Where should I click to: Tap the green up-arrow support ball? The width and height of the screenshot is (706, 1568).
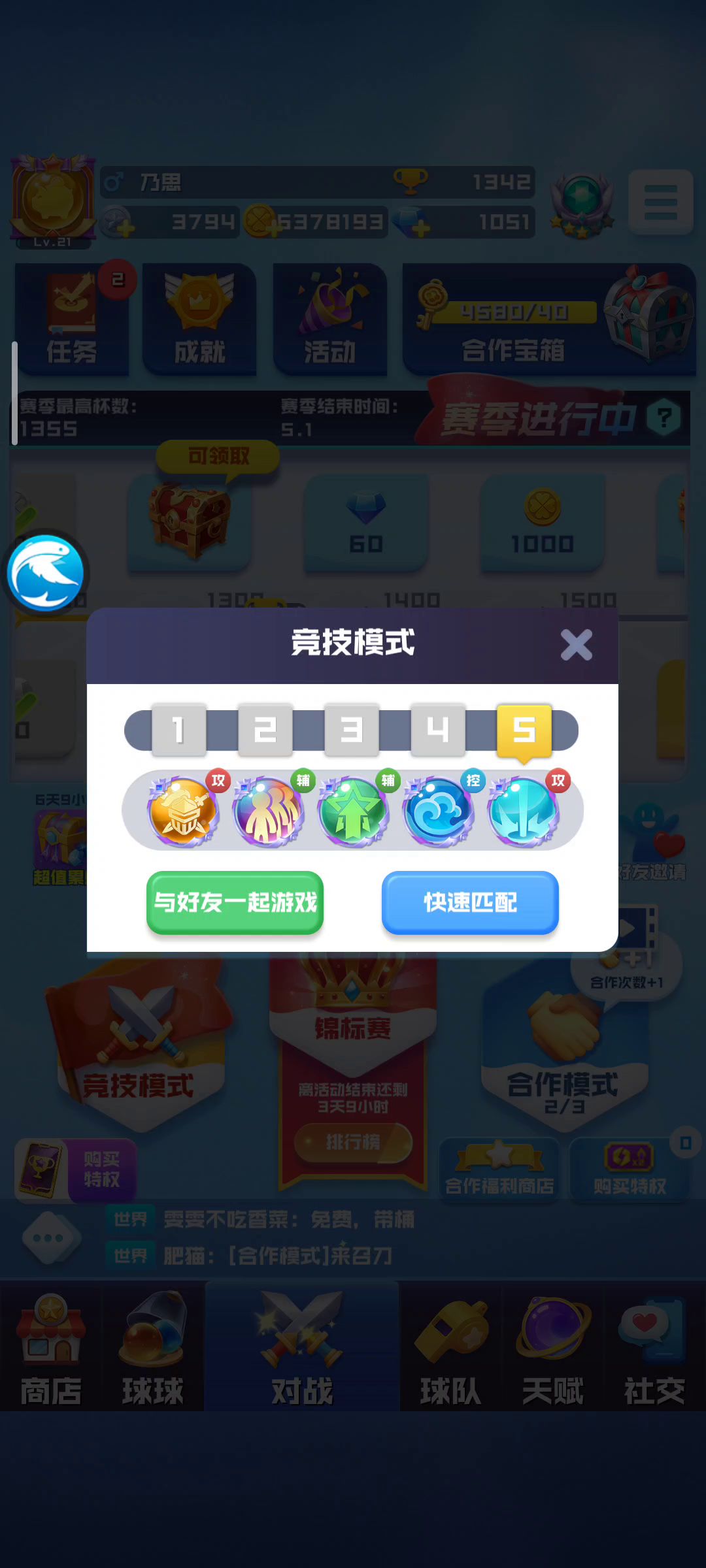pos(353,812)
